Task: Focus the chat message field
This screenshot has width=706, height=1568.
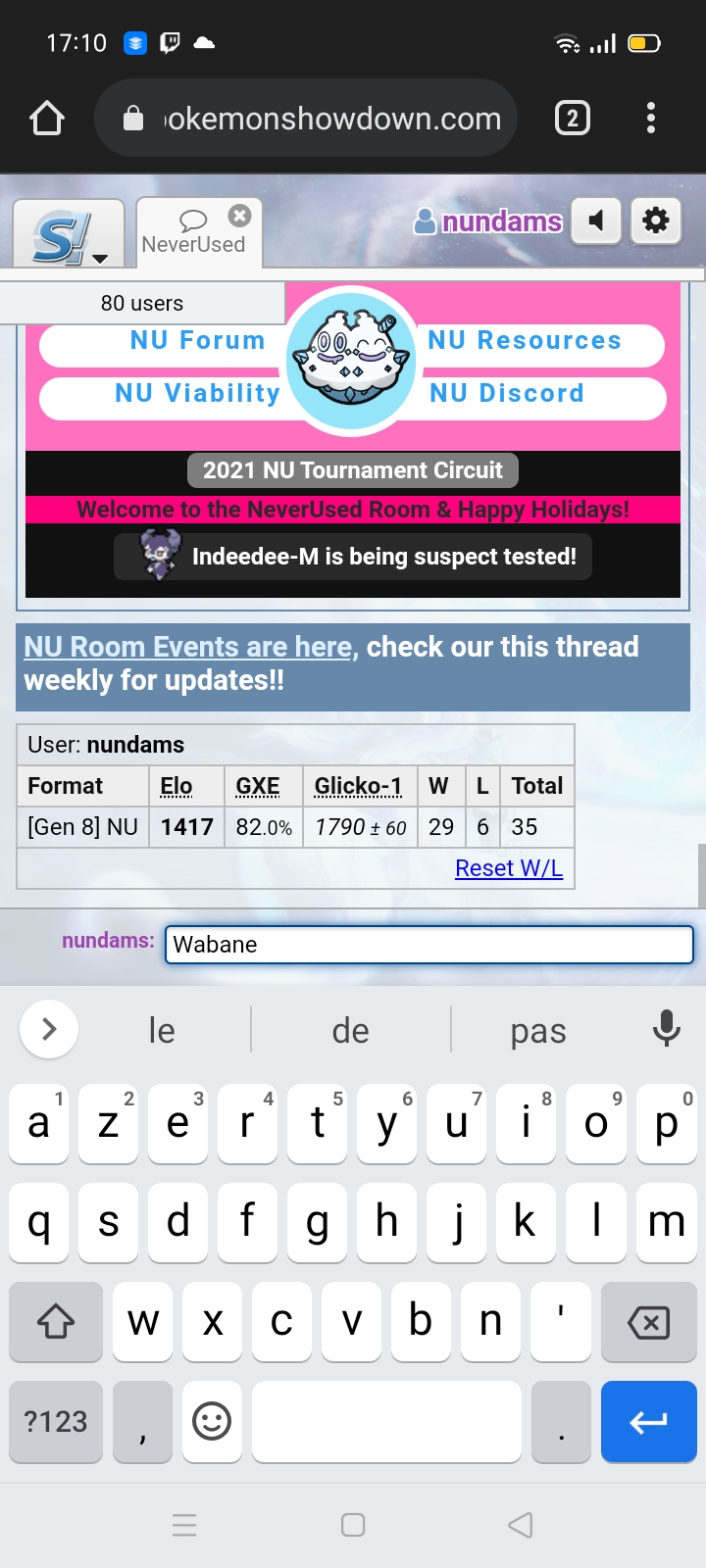Action: click(429, 945)
